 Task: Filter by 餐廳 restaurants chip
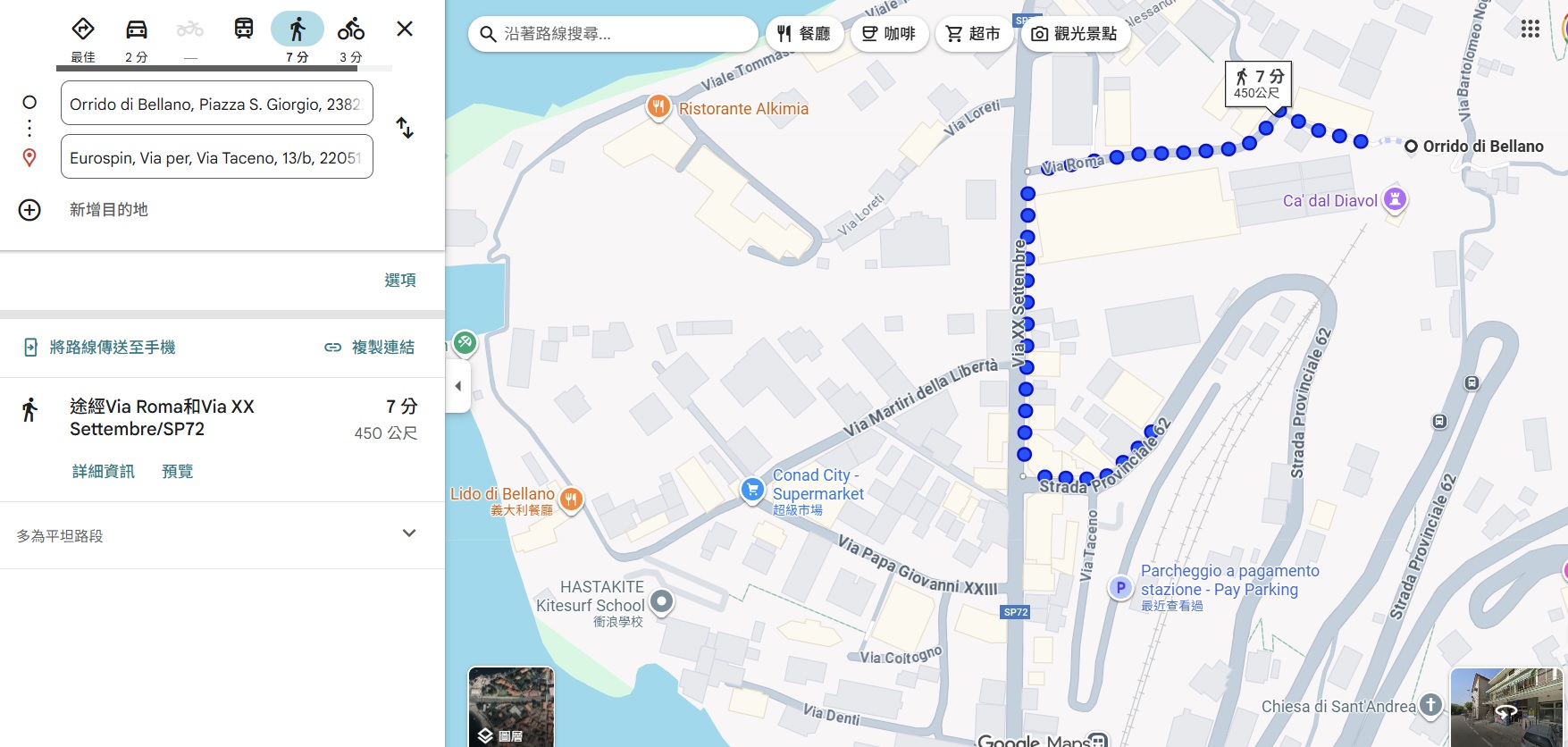pos(804,34)
